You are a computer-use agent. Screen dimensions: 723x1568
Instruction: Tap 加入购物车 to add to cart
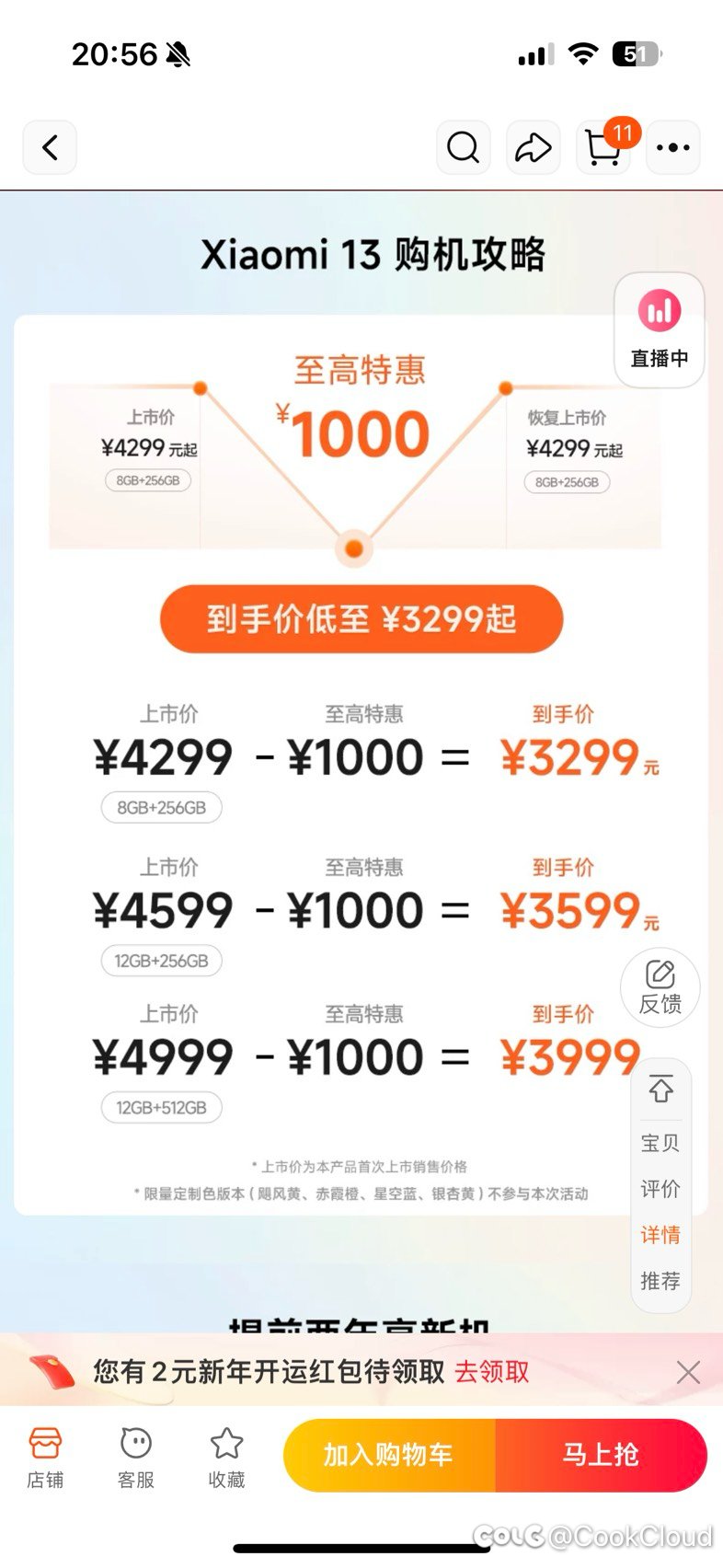click(389, 1455)
